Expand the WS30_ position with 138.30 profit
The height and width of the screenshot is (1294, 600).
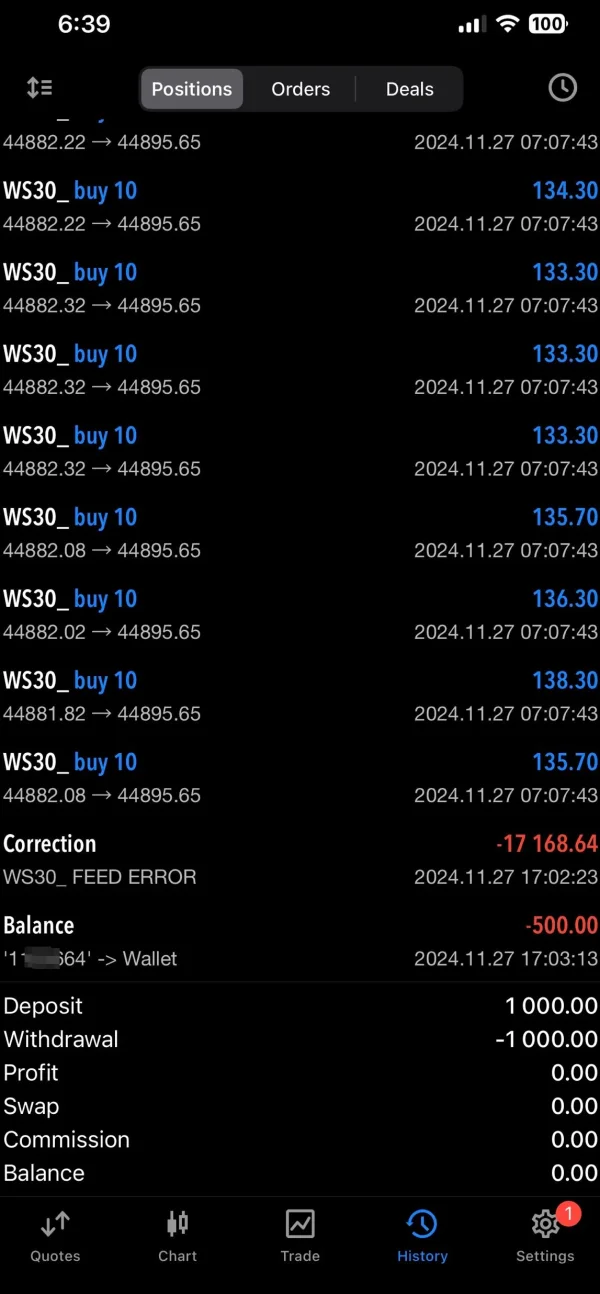(x=300, y=696)
